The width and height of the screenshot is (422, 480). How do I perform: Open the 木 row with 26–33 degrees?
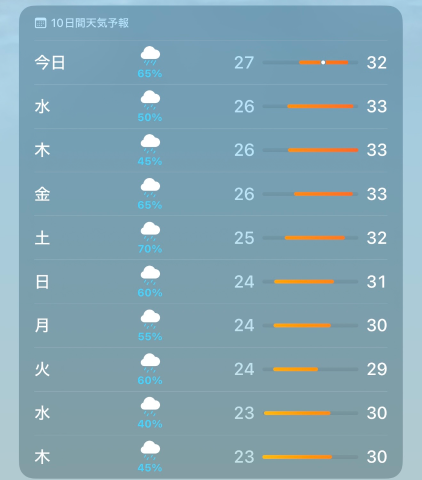click(211, 150)
